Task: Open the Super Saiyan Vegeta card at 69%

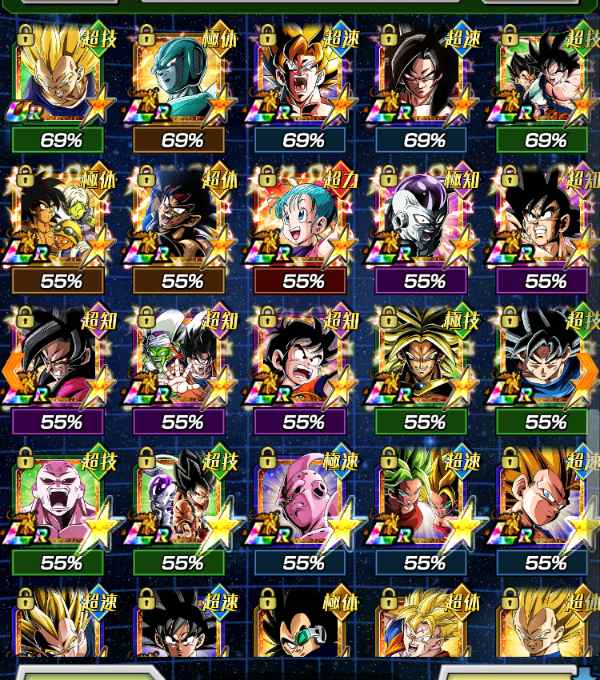Action: tap(59, 82)
